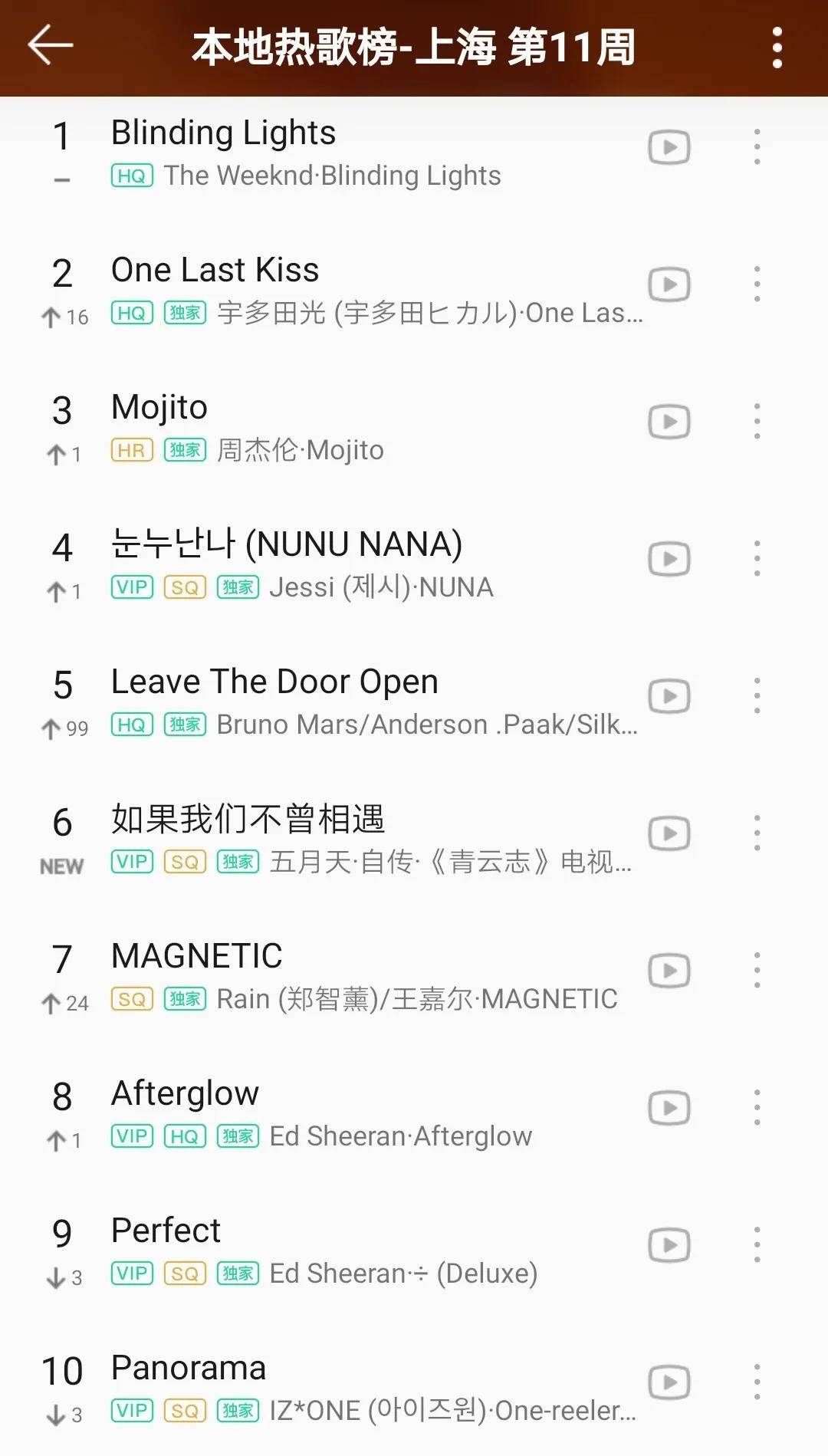The height and width of the screenshot is (1456, 828).
Task: Watch the MAGNETIC music video
Action: point(669,971)
